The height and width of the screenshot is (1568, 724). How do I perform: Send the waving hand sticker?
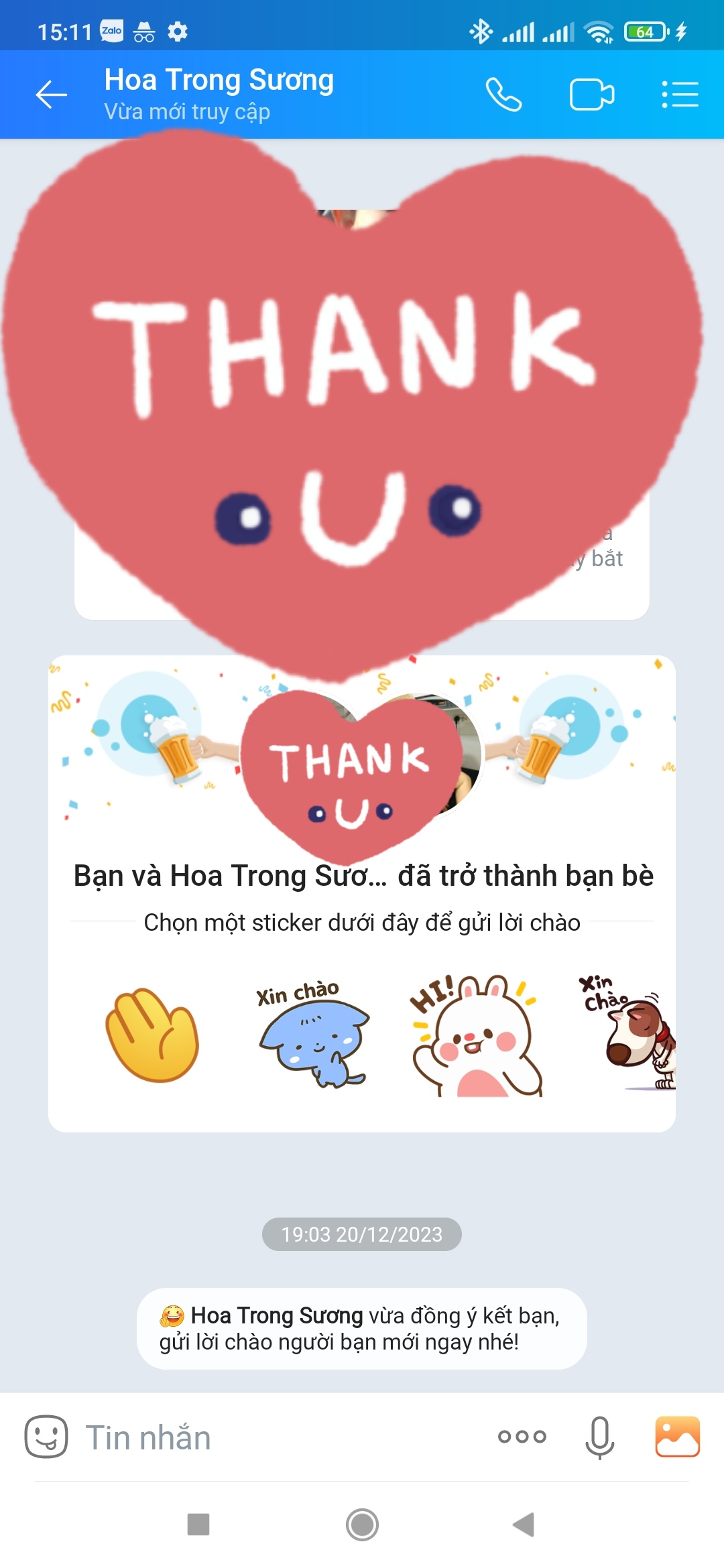pyautogui.click(x=153, y=1035)
